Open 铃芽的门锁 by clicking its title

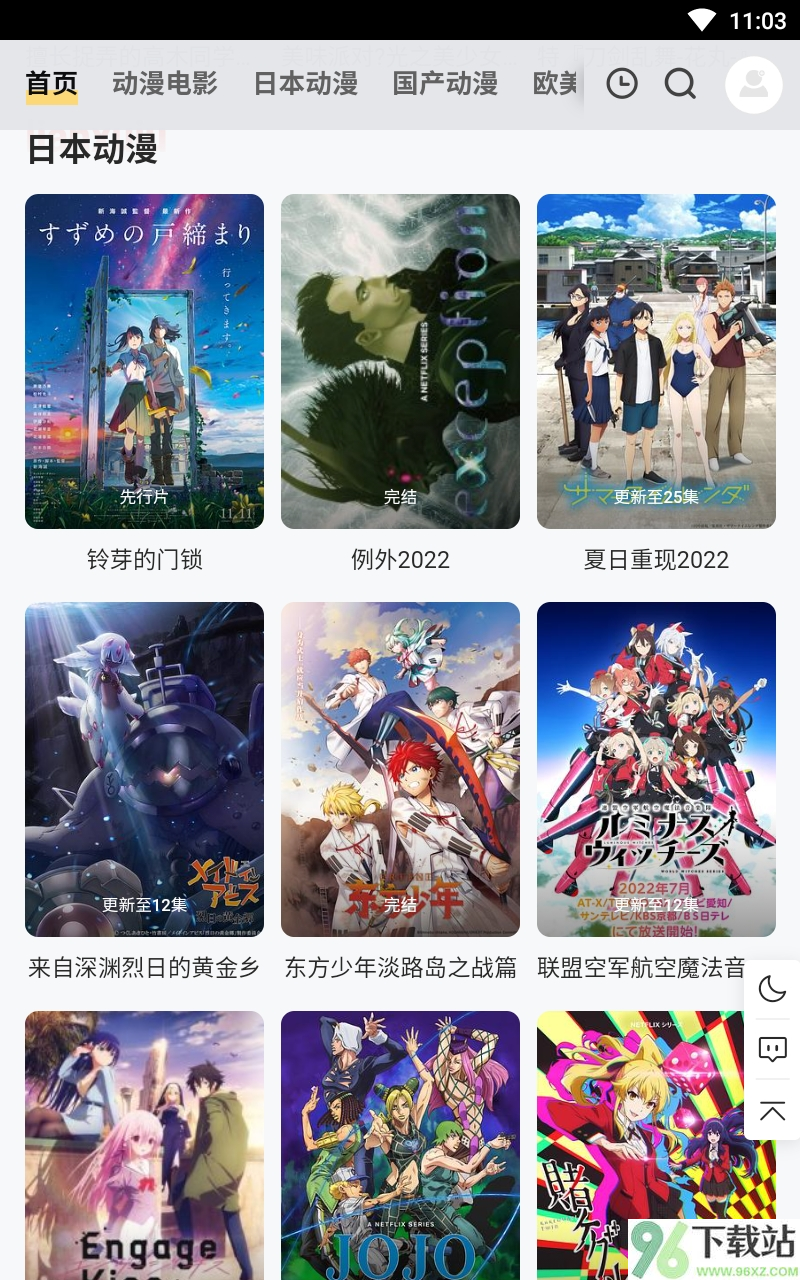point(144,560)
